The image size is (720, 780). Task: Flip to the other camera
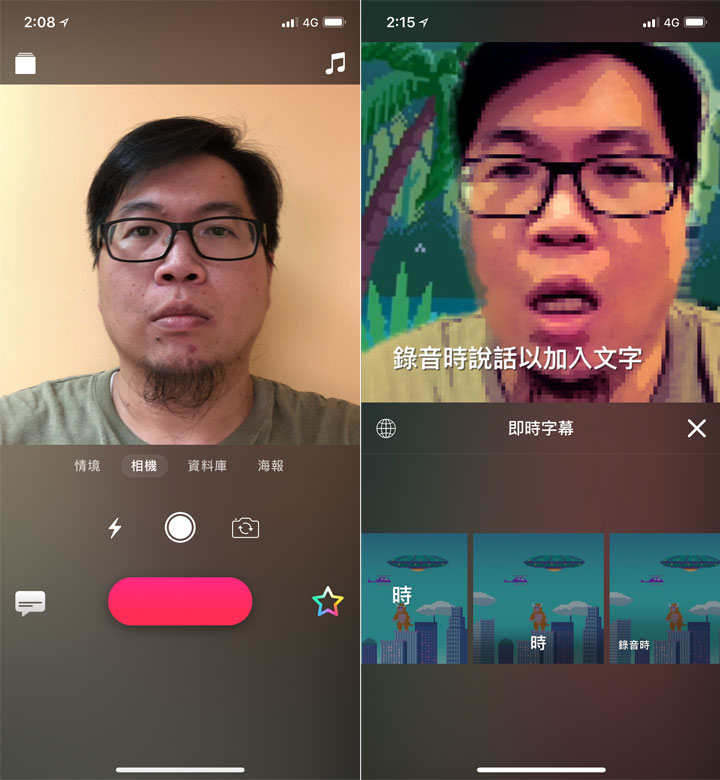pyautogui.click(x=245, y=528)
